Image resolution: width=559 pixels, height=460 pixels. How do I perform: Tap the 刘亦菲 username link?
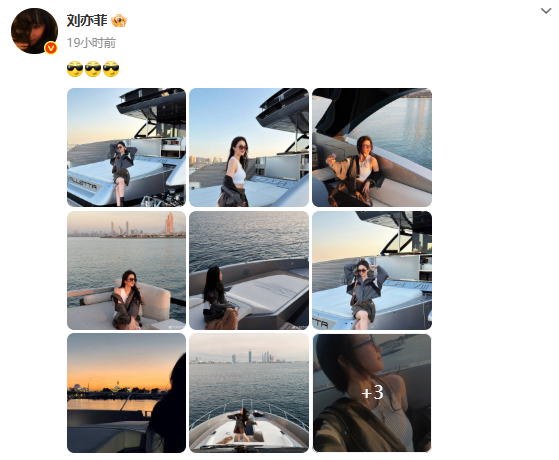tap(87, 21)
